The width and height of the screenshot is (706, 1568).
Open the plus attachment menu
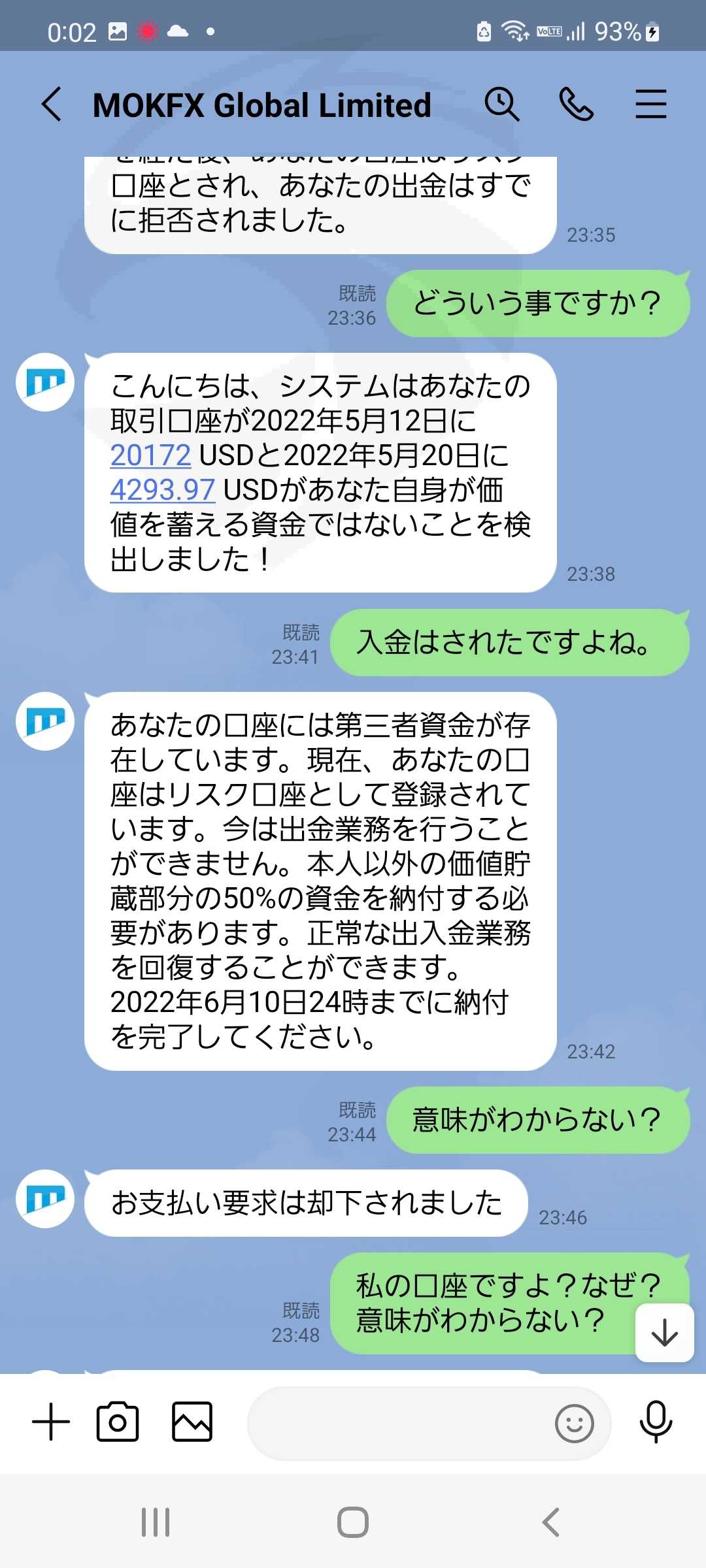(51, 1422)
